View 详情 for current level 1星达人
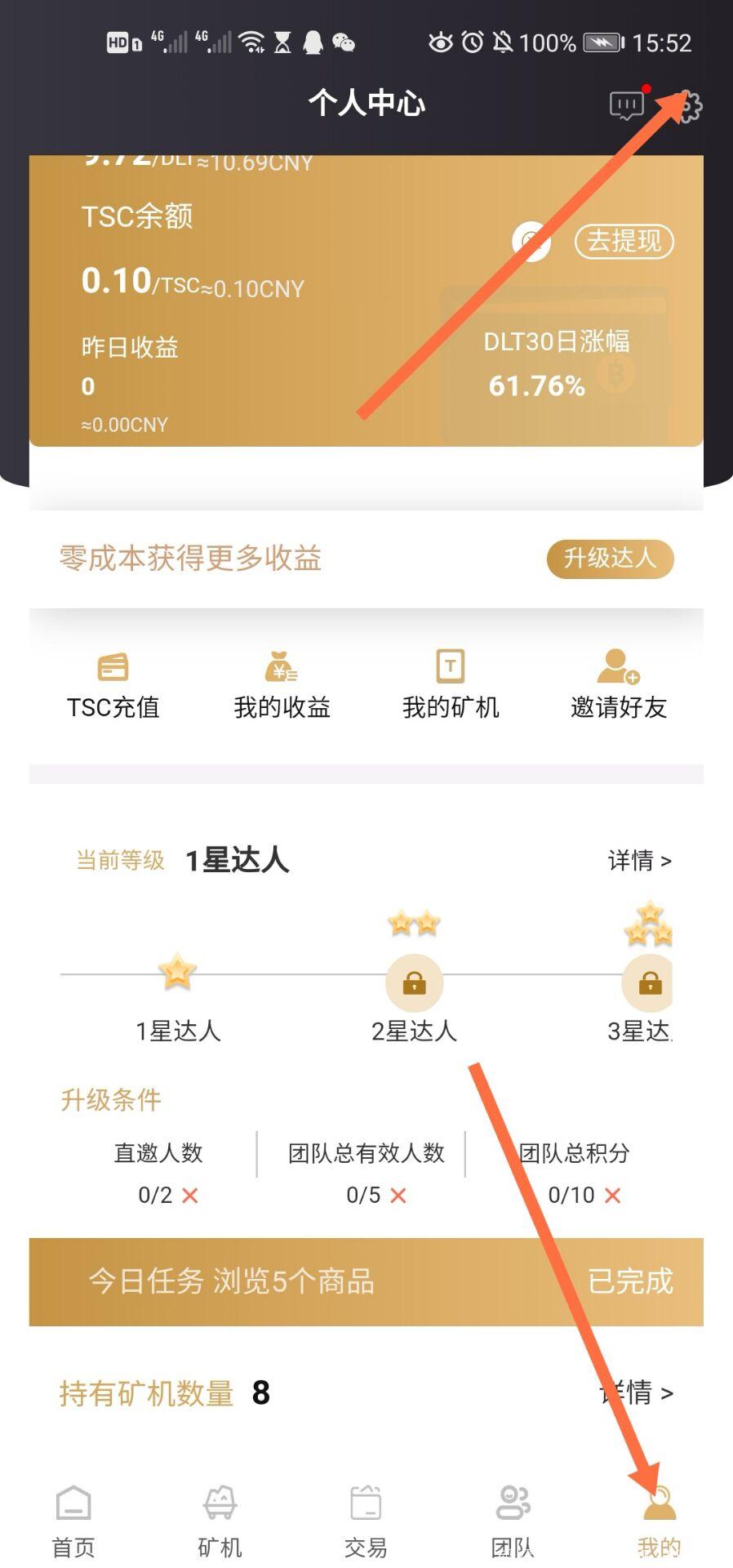This screenshot has width=733, height=1568. 639,860
